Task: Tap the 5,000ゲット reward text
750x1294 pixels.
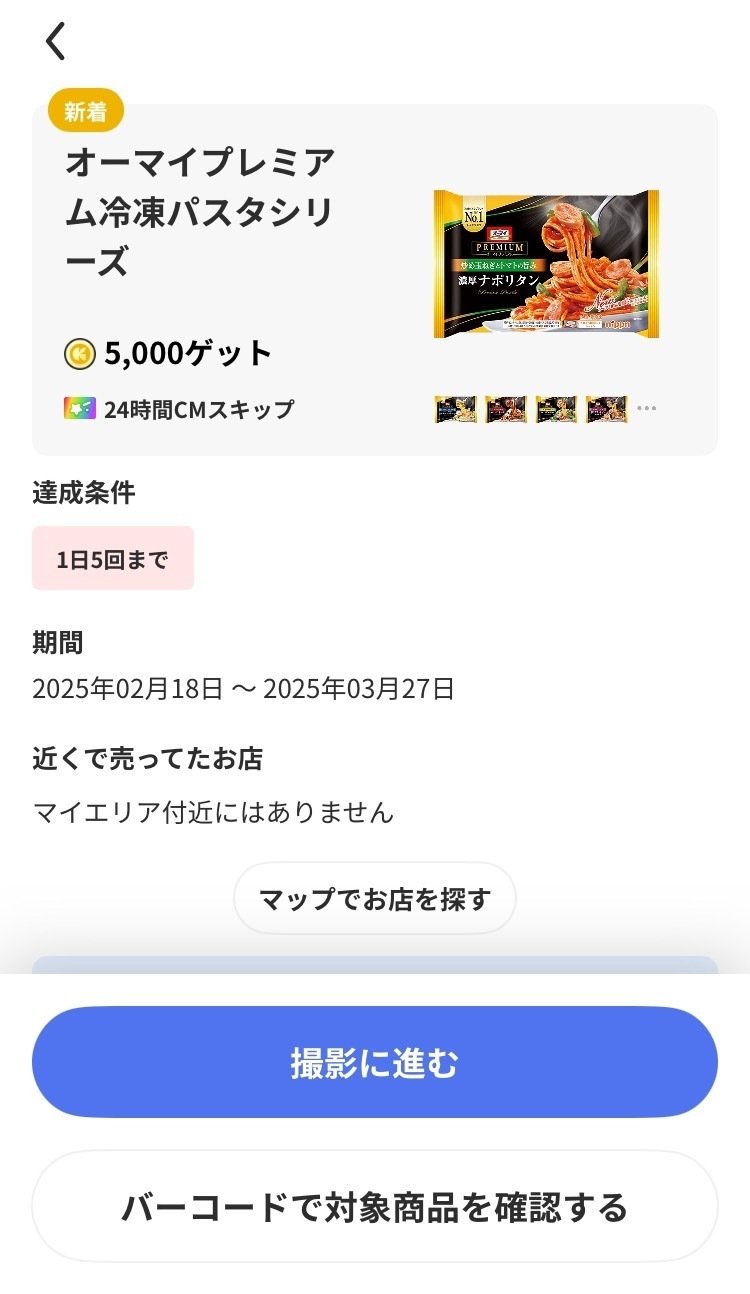Action: click(x=183, y=352)
